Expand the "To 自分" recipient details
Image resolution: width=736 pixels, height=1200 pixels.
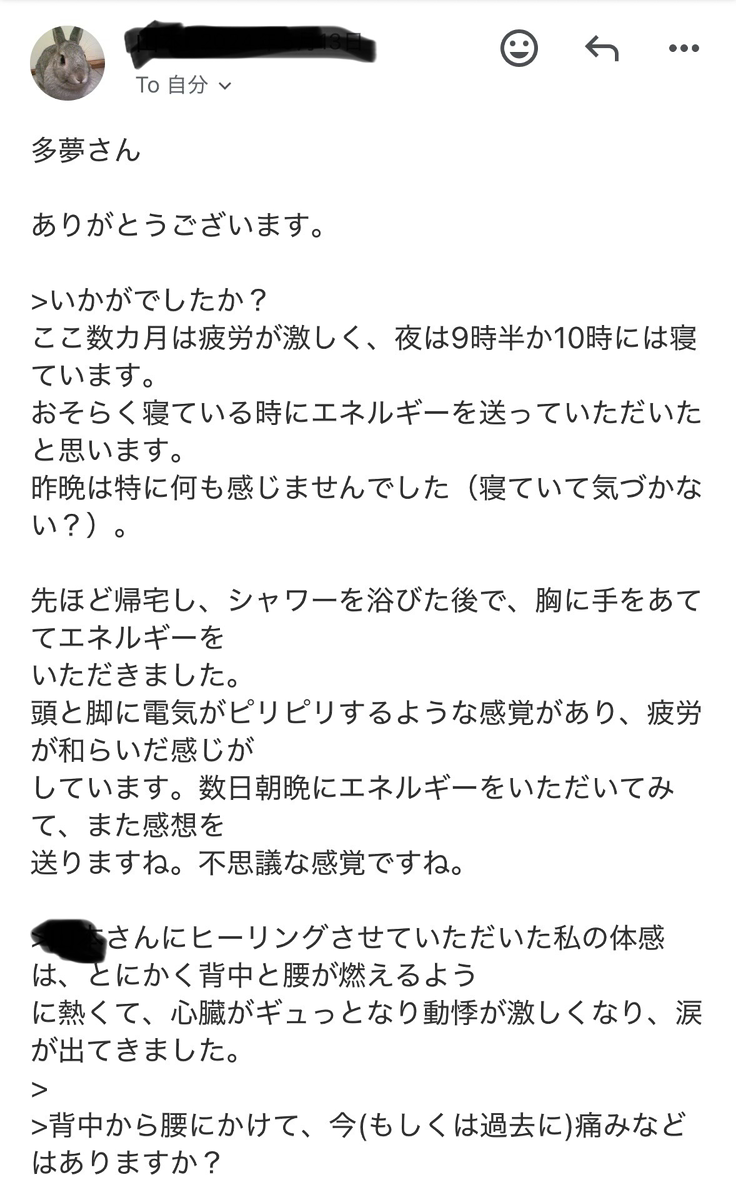[x=184, y=86]
